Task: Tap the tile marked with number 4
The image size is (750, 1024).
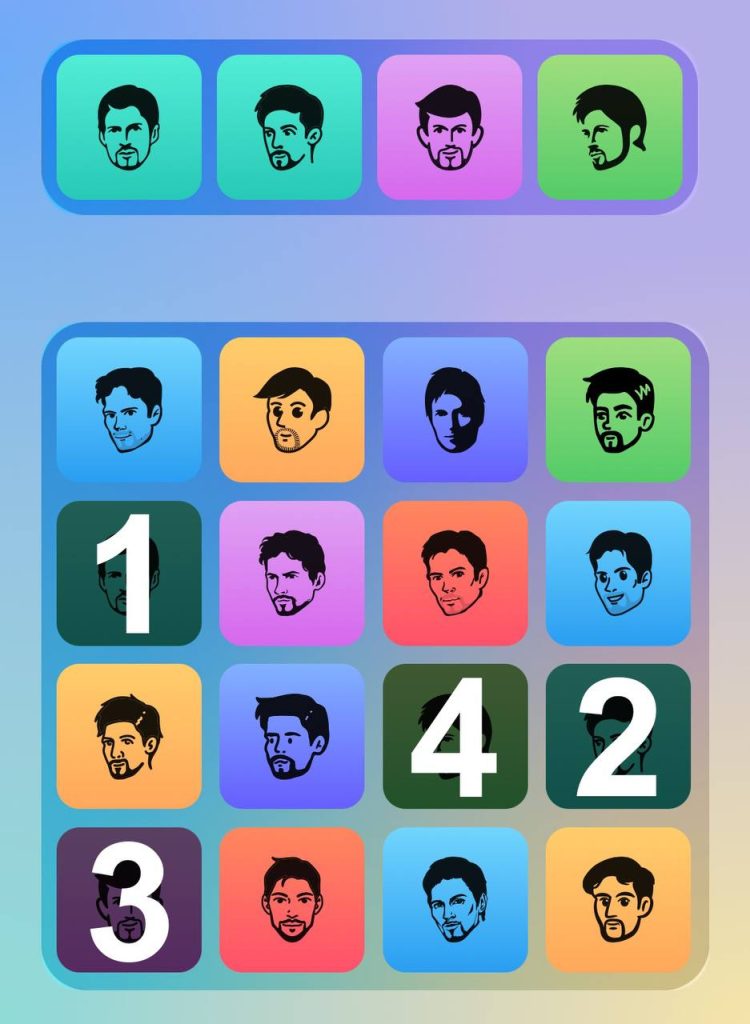Action: 455,736
